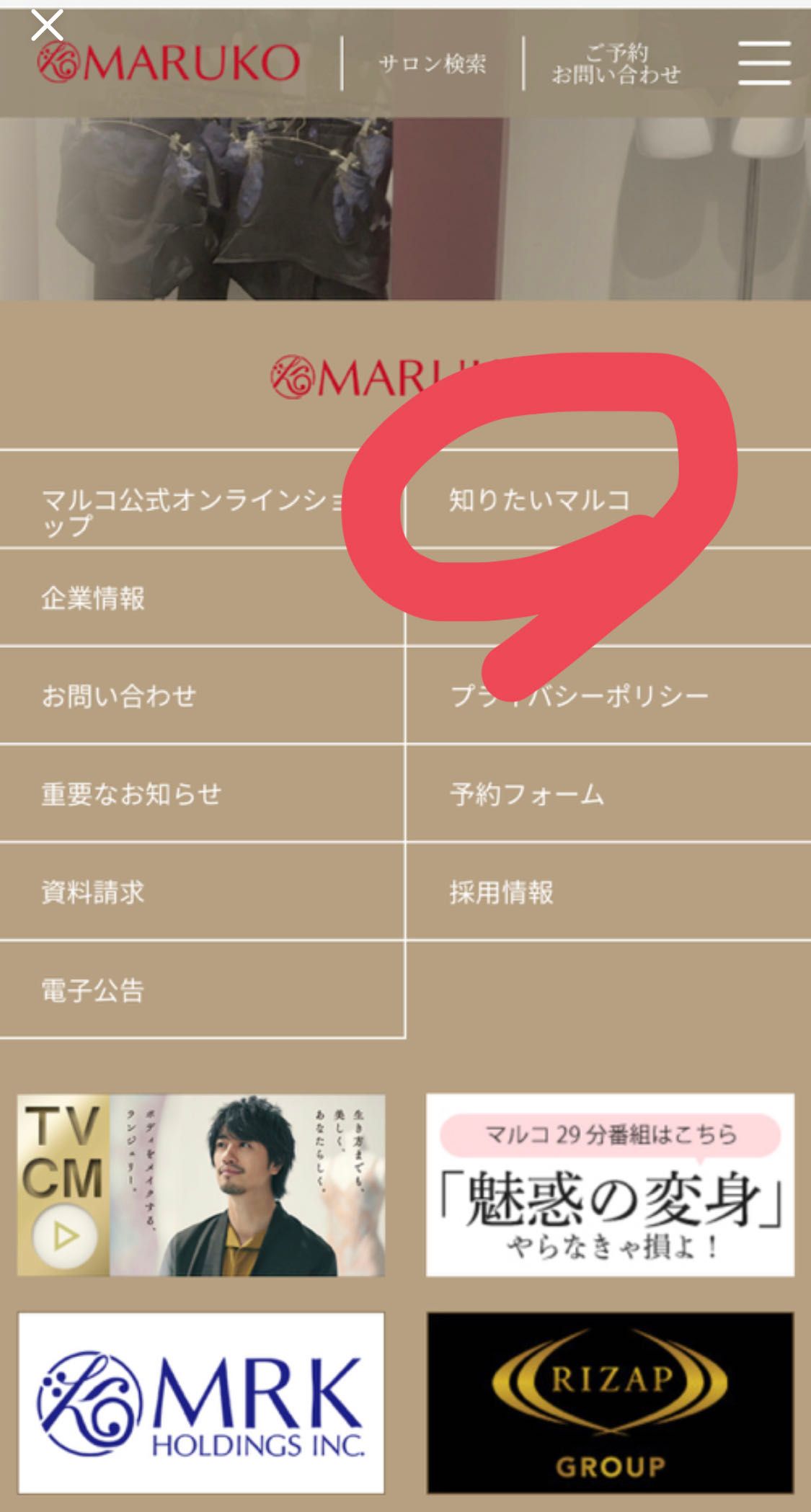Open the RIZAP GROUP banner
Viewport: 811px width, 1512px height.
tap(610, 1402)
